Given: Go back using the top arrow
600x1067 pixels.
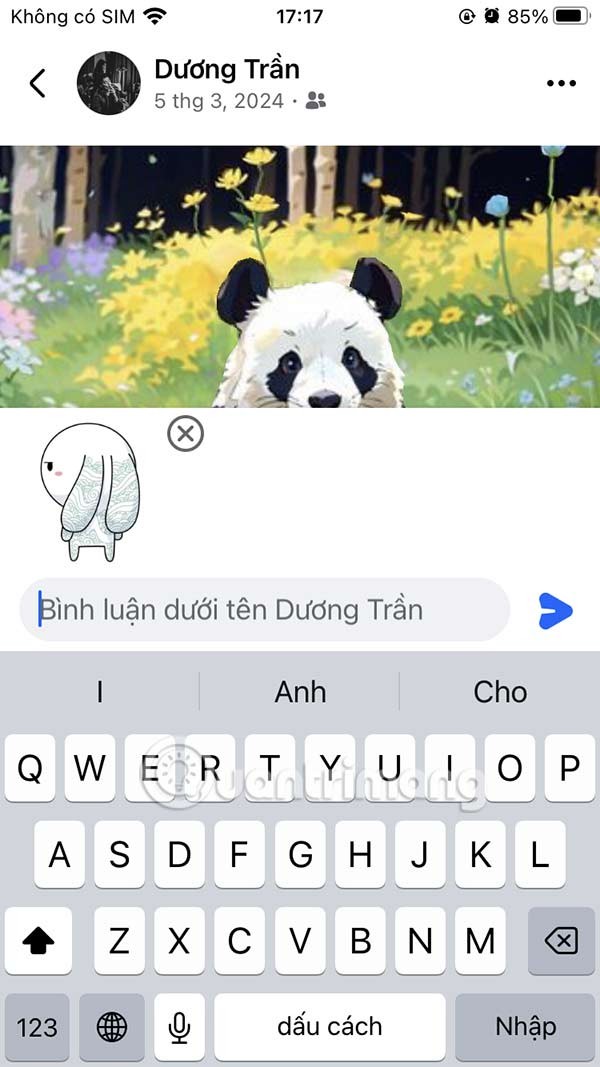Looking at the screenshot, I should click(x=38, y=83).
